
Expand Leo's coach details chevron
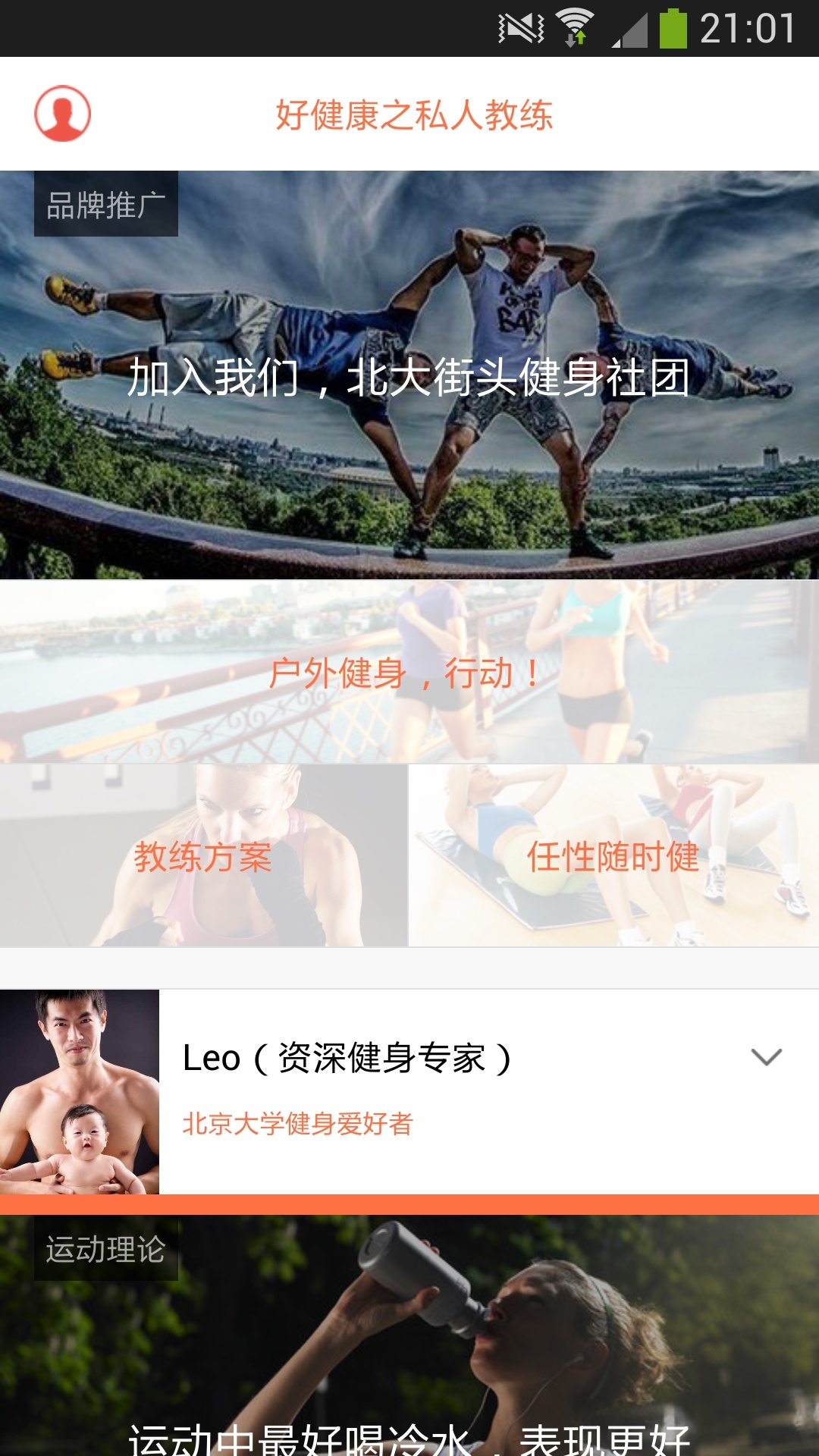coord(766,1056)
